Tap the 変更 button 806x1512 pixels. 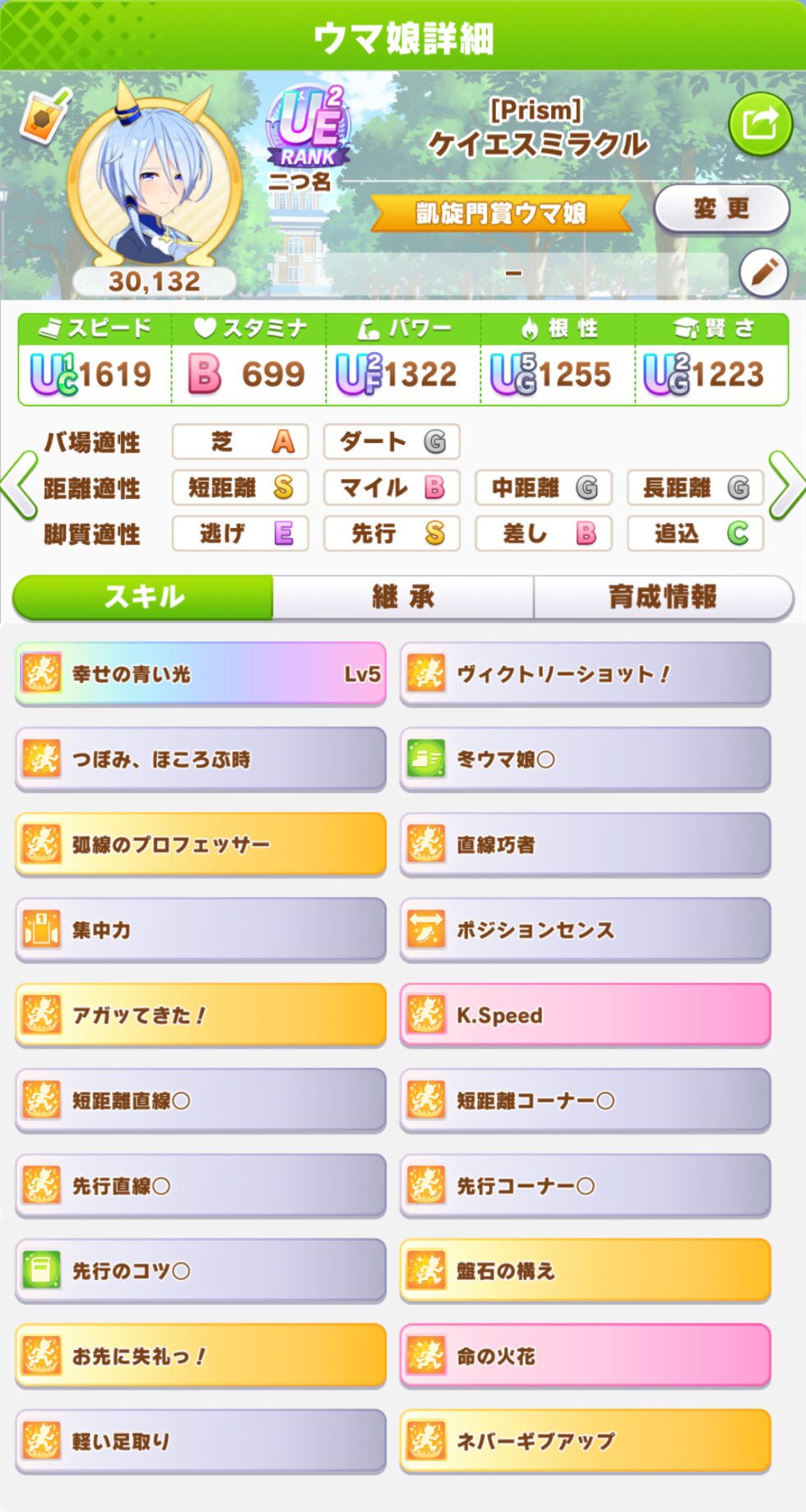click(721, 209)
